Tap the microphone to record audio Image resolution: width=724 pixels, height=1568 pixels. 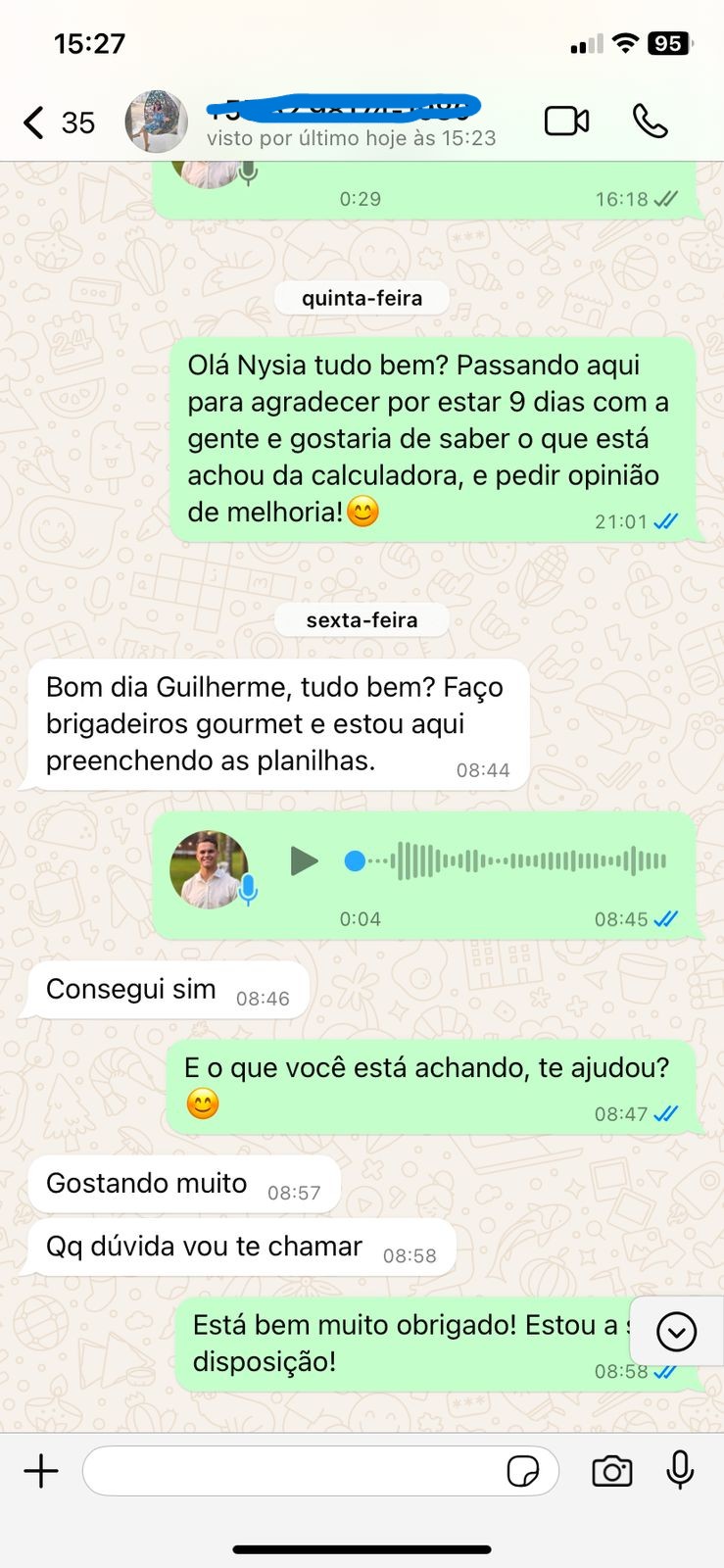click(x=680, y=1471)
